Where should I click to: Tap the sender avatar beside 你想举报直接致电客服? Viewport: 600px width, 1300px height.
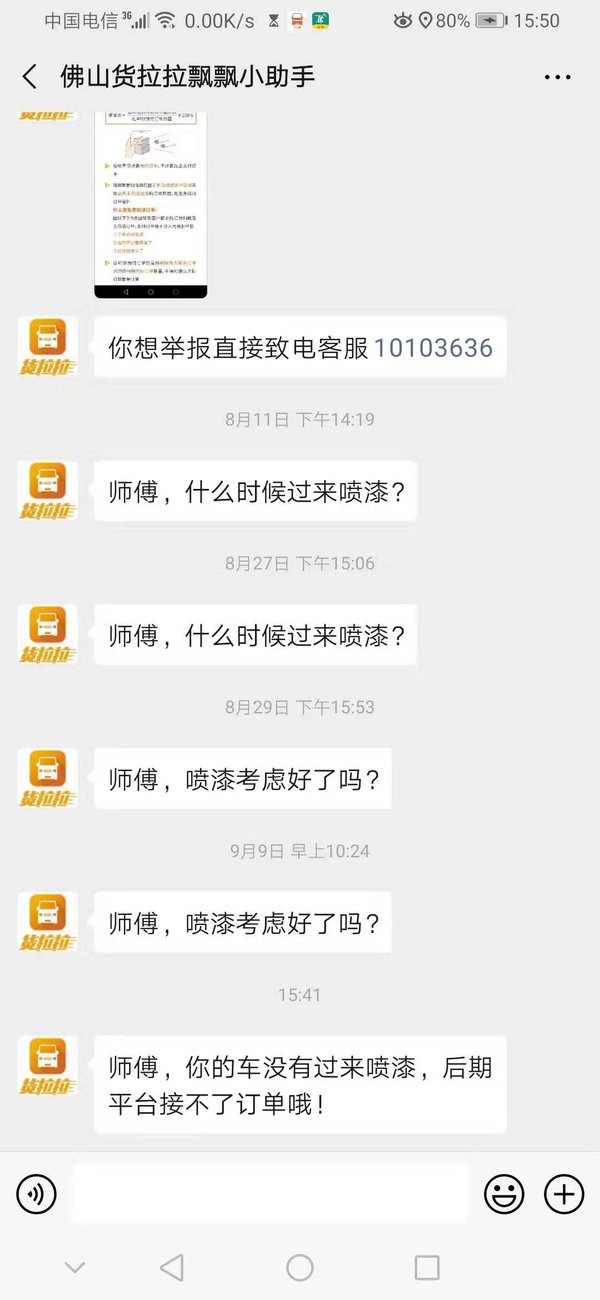[x=47, y=348]
